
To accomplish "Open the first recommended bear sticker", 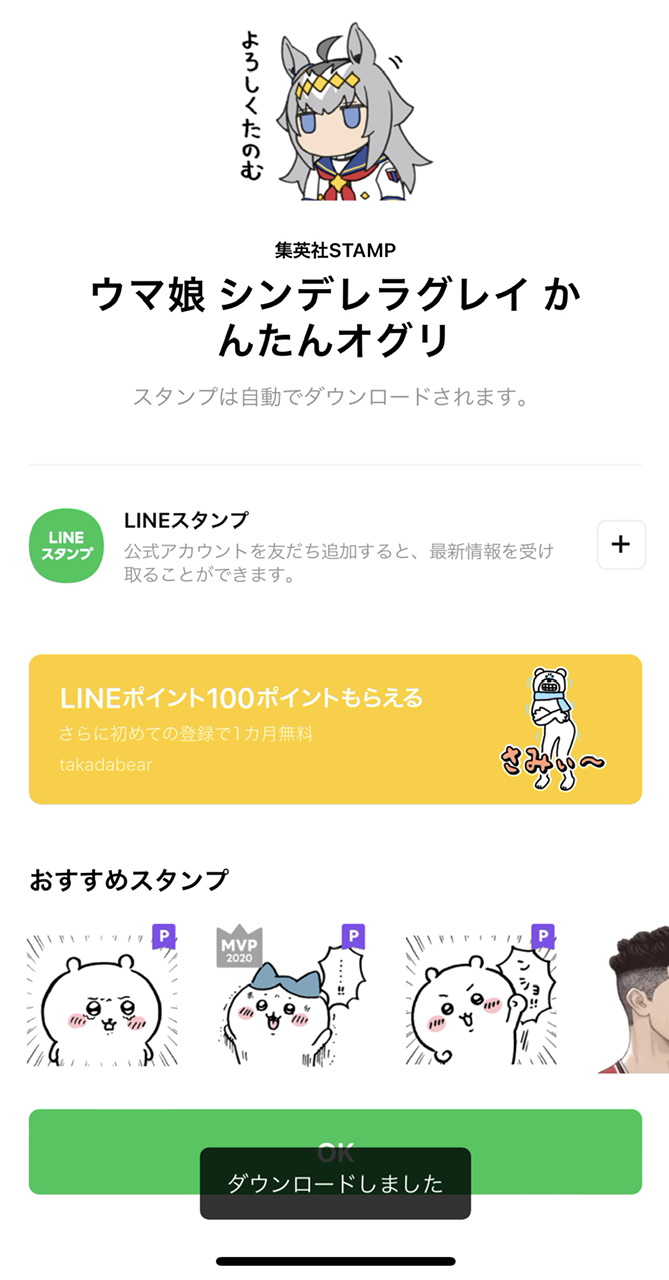I will tap(101, 999).
